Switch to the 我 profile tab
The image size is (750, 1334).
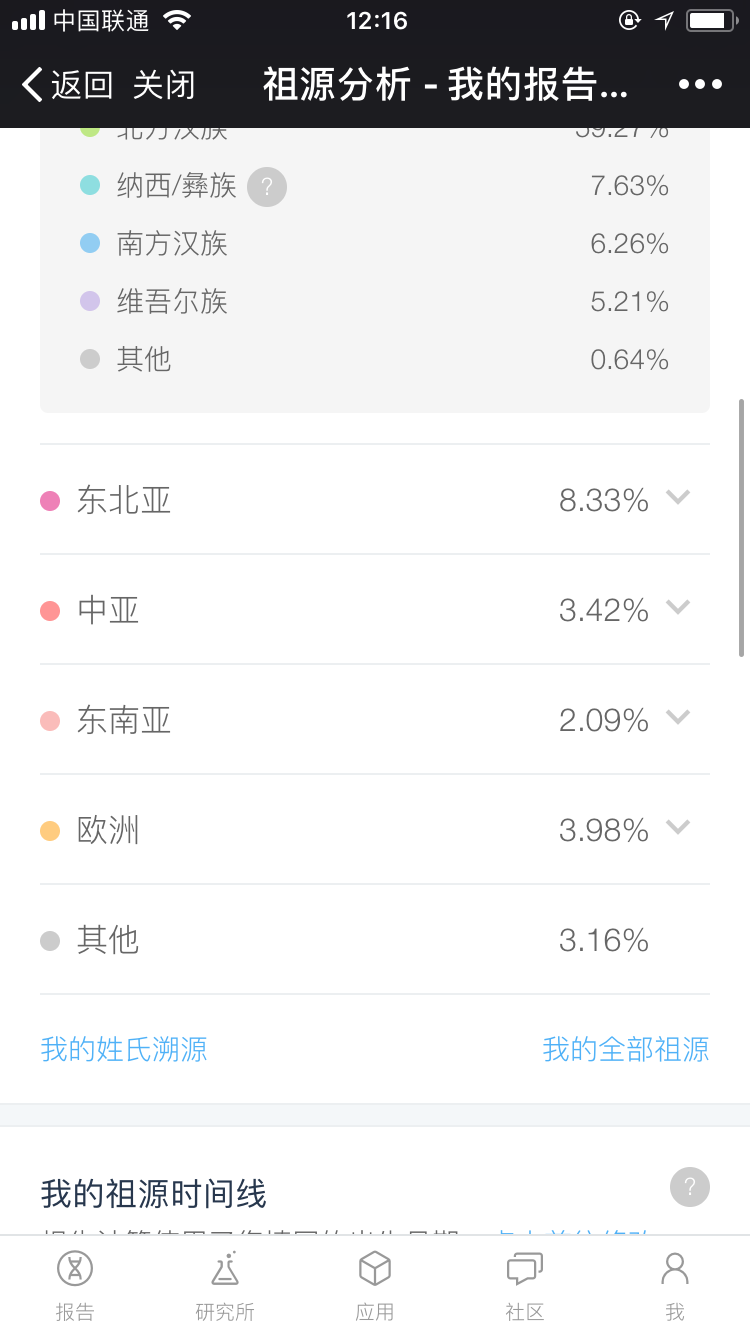point(675,1286)
